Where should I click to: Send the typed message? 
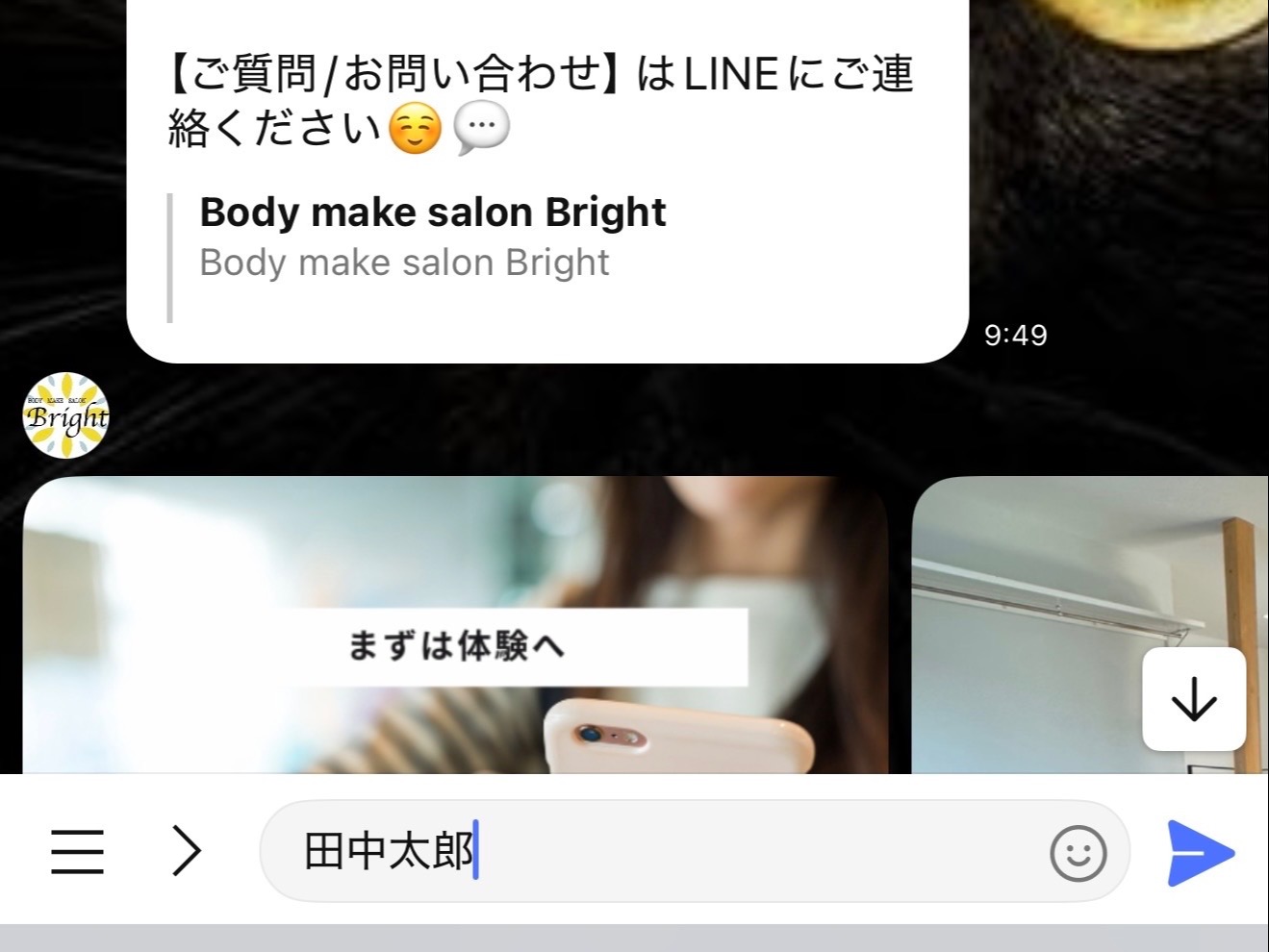coord(1199,852)
